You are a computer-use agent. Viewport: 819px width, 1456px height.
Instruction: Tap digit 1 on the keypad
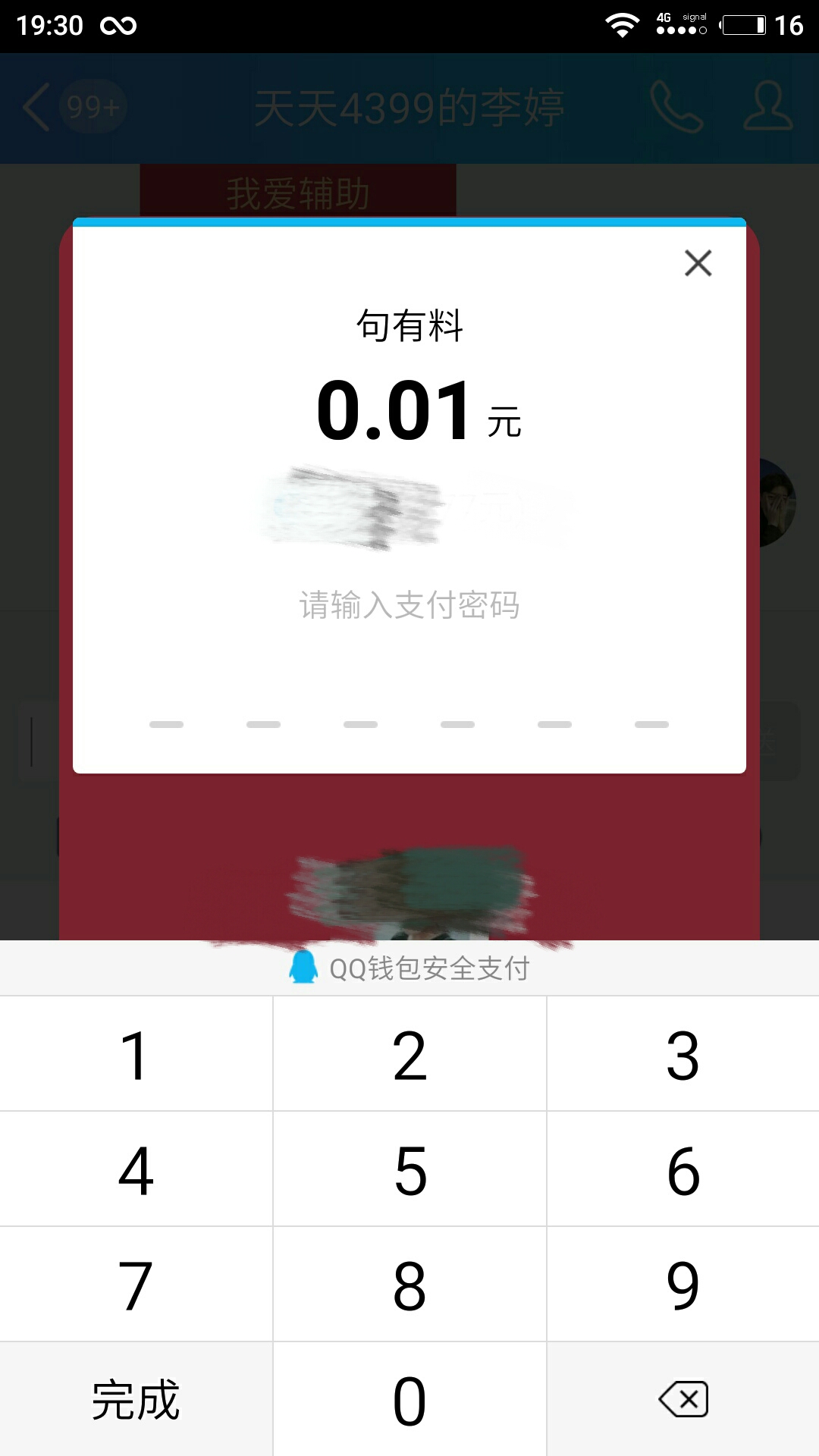[136, 1054]
